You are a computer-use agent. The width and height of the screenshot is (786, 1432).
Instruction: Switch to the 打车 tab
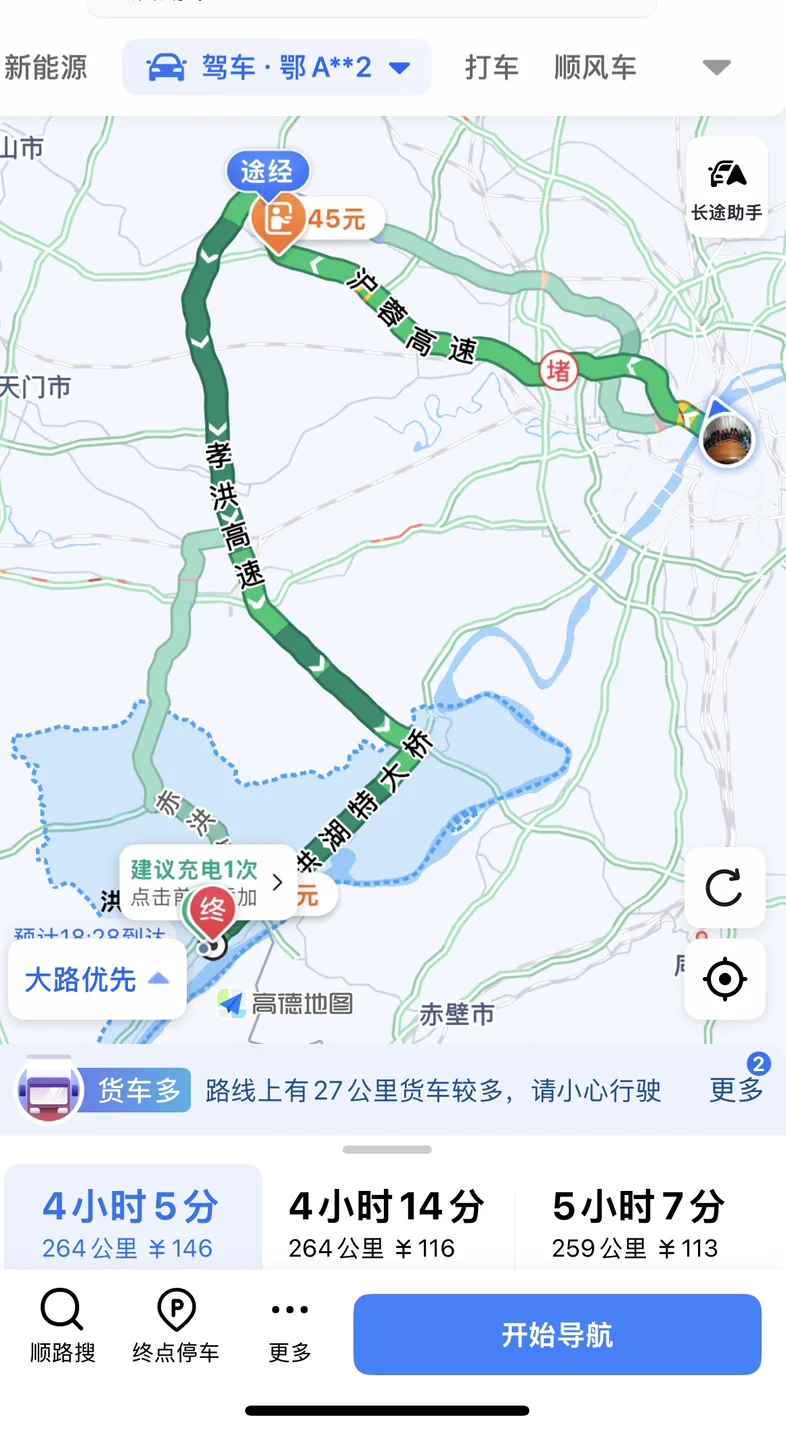click(491, 67)
